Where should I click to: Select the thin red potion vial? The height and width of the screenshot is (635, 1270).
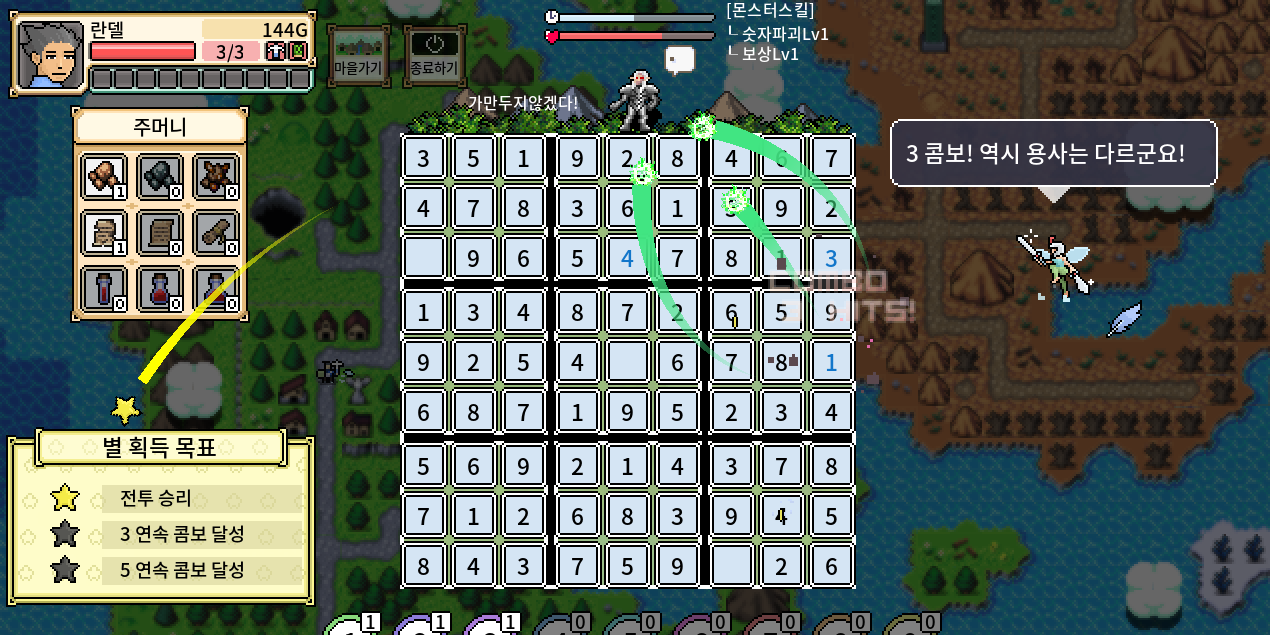pyautogui.click(x=105, y=290)
